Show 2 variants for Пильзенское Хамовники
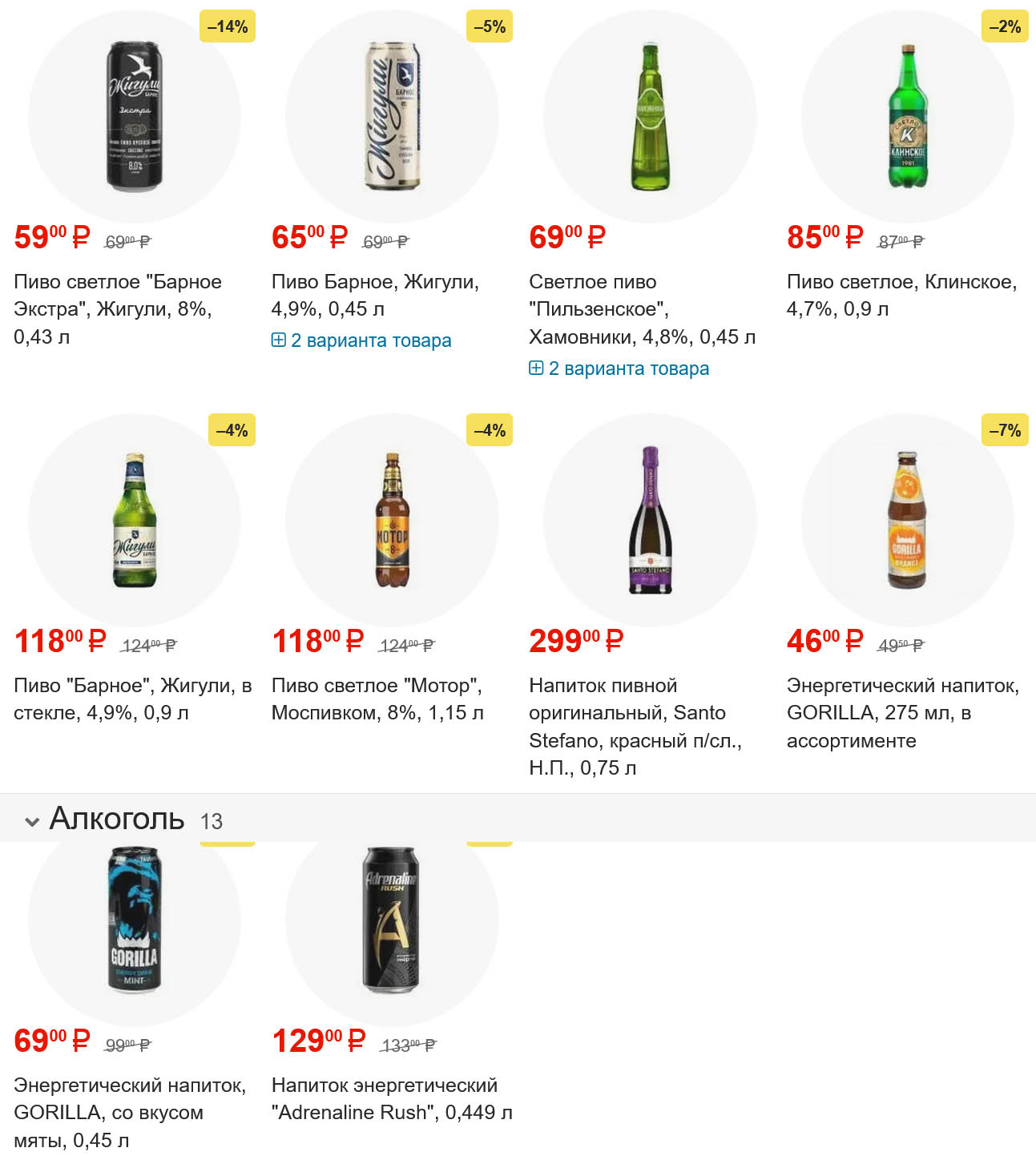Image resolution: width=1036 pixels, height=1156 pixels. tap(619, 369)
